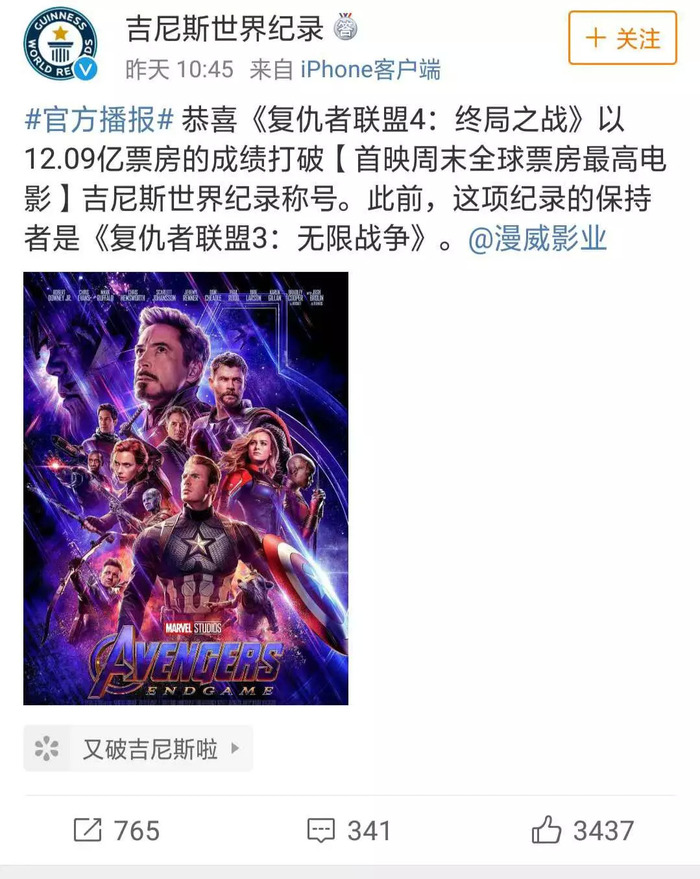The height and width of the screenshot is (879, 700).
Task: Open the 吉尼斯世界纪录 profile avatar
Action: pos(60,44)
